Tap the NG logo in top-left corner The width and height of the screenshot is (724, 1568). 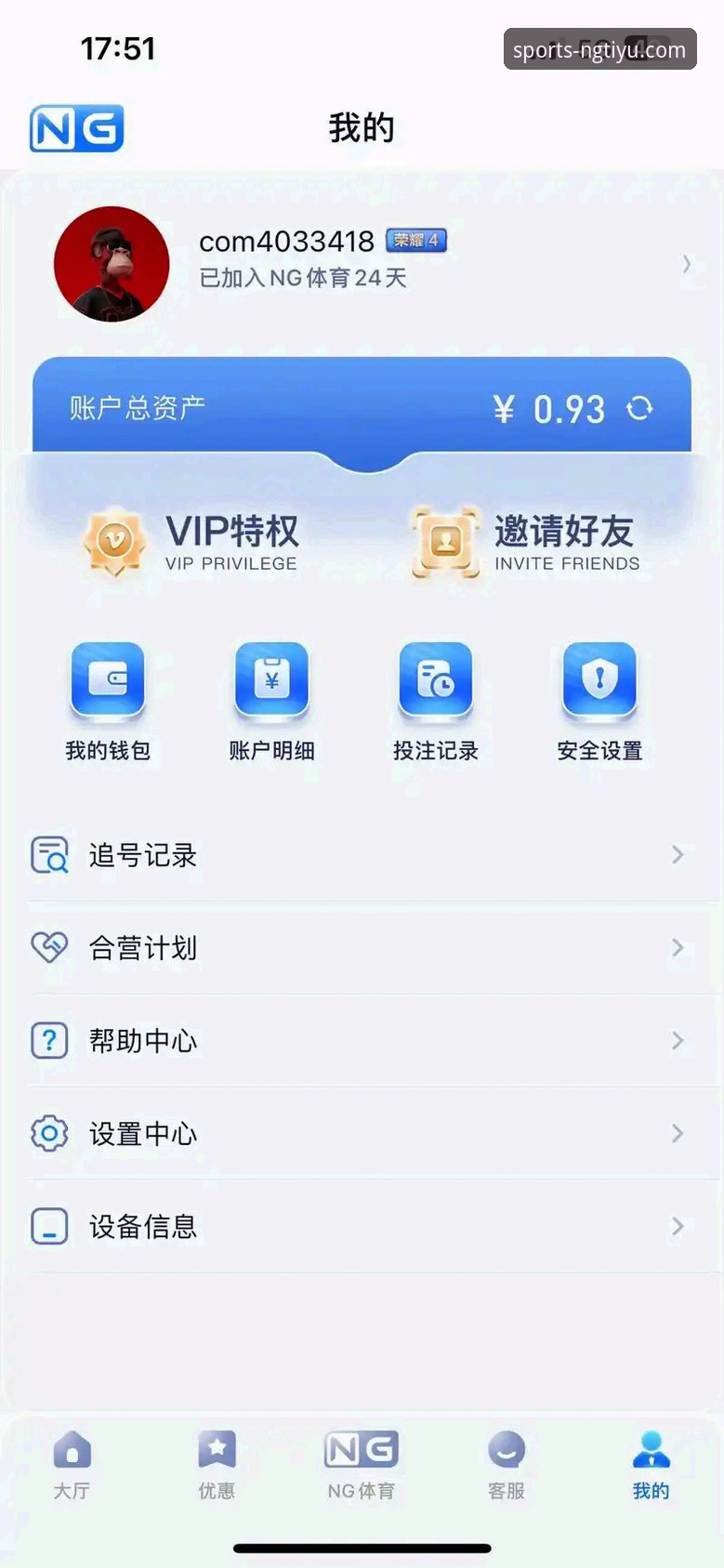coord(76,128)
